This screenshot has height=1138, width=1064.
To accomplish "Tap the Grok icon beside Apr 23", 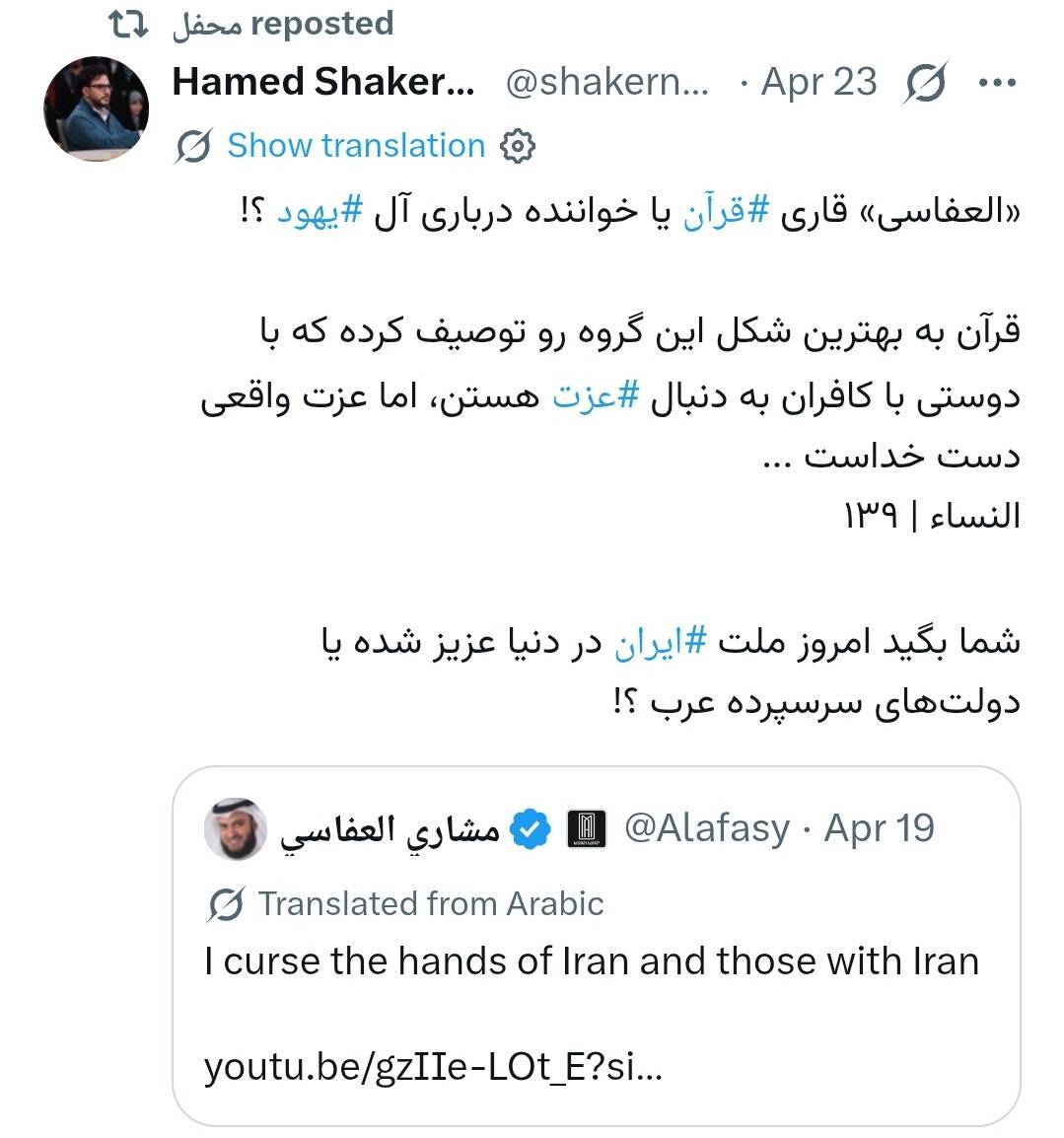I will (x=925, y=83).
